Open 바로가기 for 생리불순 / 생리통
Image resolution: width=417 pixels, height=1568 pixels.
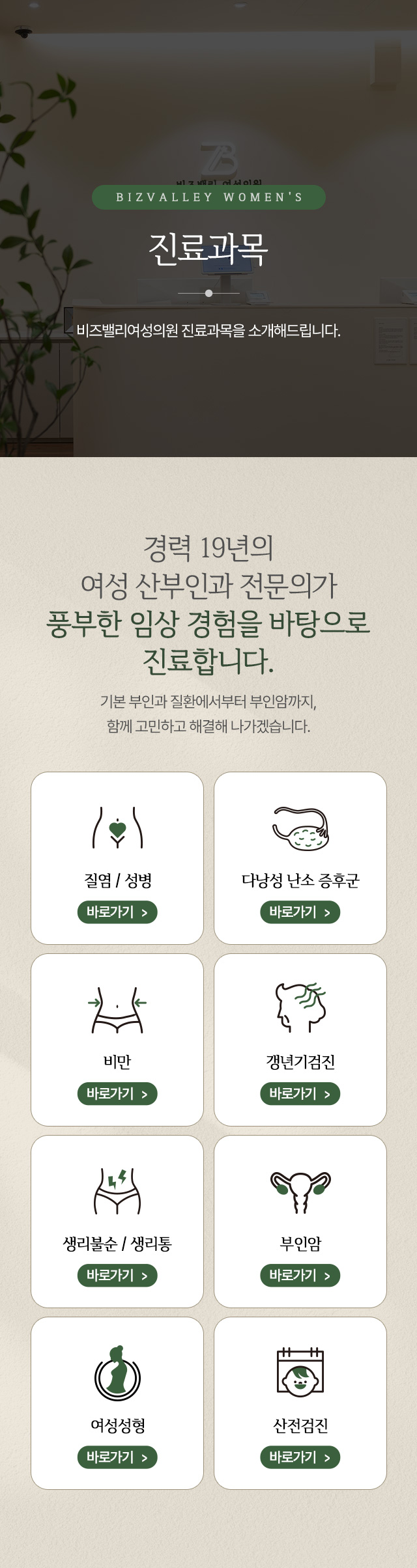click(x=117, y=1276)
